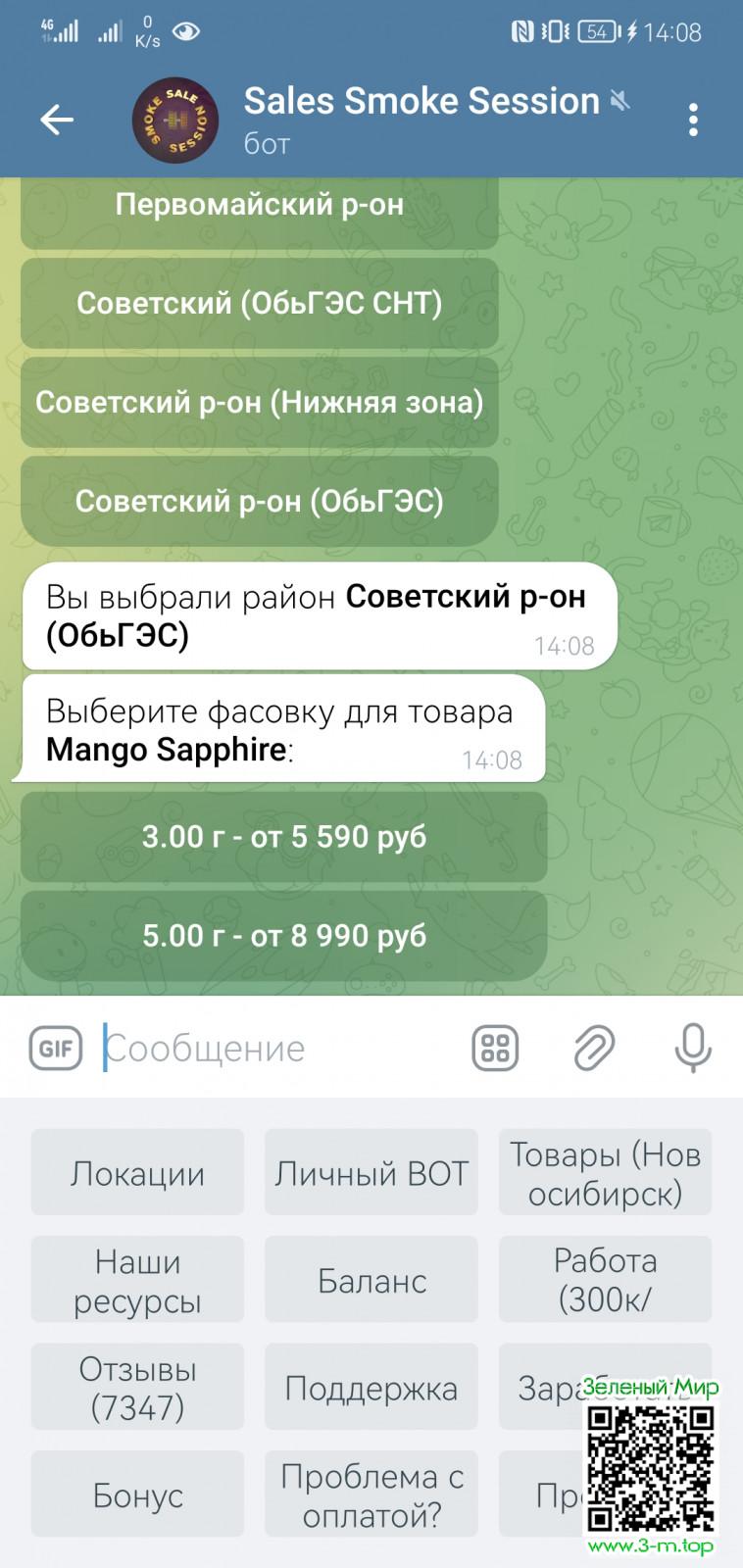Open Личный ВОТ
Viewport: 743px width, 1568px height.
click(371, 1173)
